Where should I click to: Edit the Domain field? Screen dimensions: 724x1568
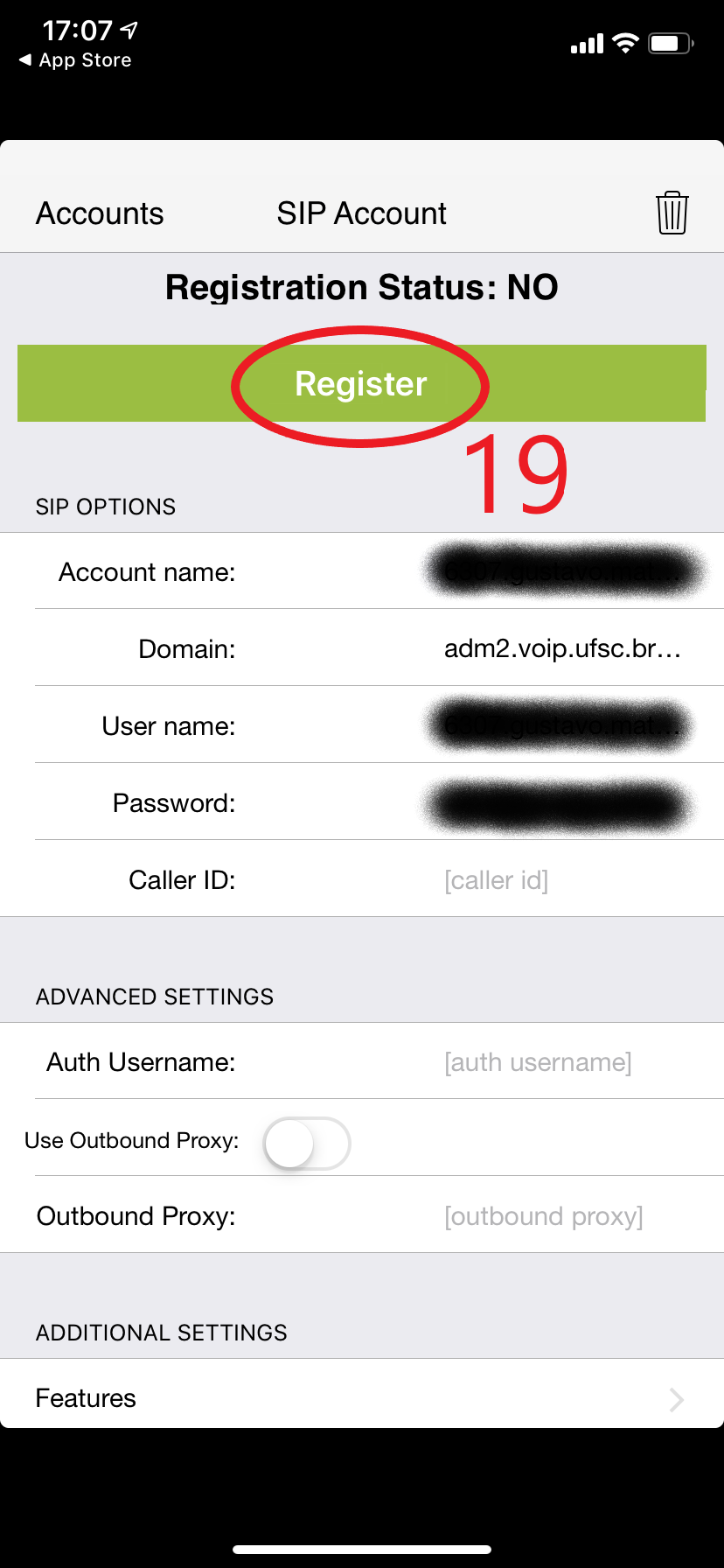(563, 649)
